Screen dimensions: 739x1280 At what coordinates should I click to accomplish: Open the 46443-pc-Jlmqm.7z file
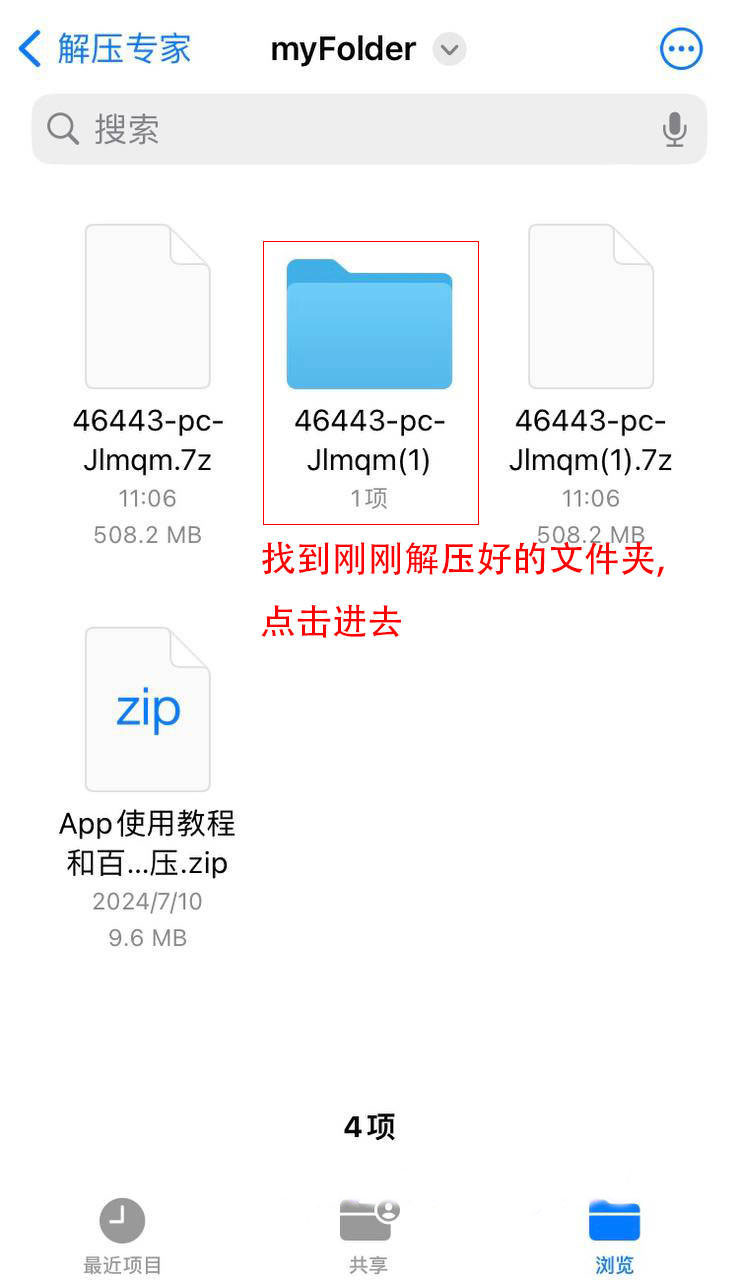148,307
